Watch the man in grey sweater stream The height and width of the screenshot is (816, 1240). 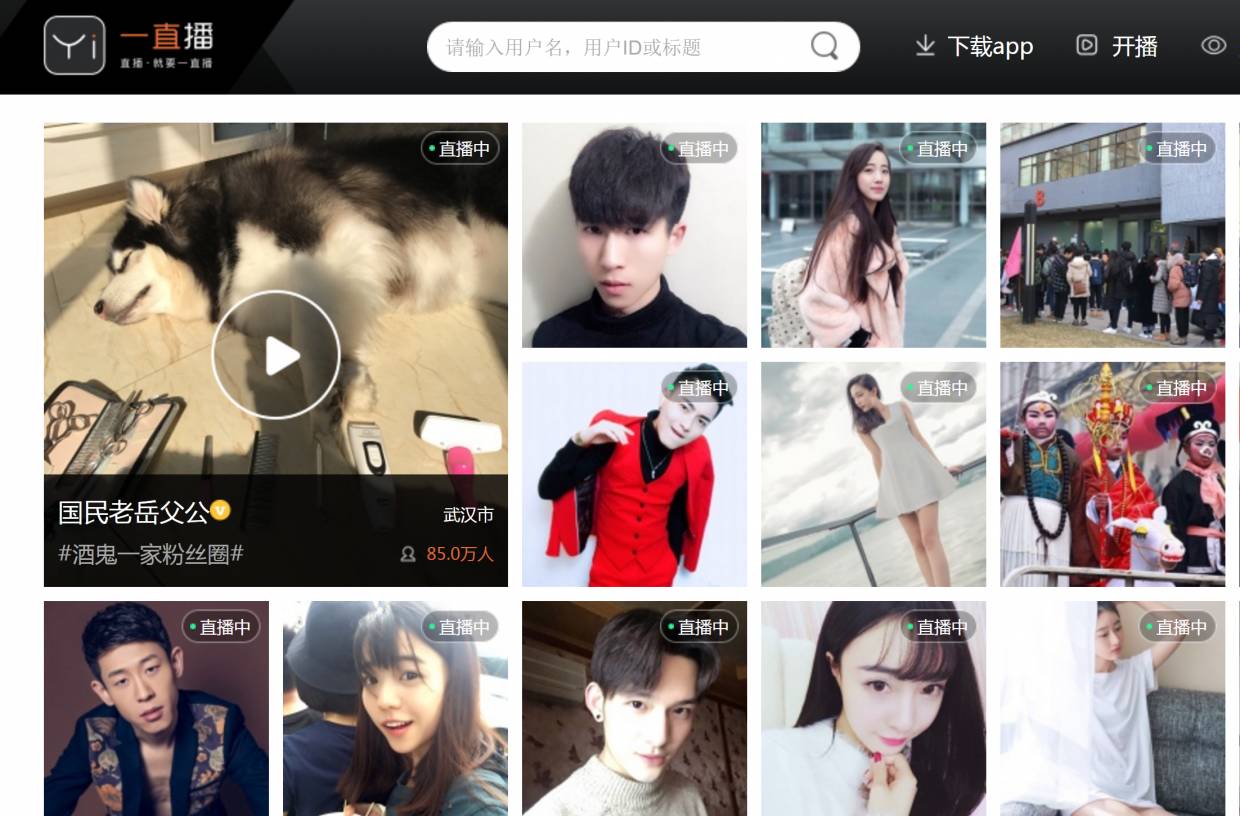634,708
